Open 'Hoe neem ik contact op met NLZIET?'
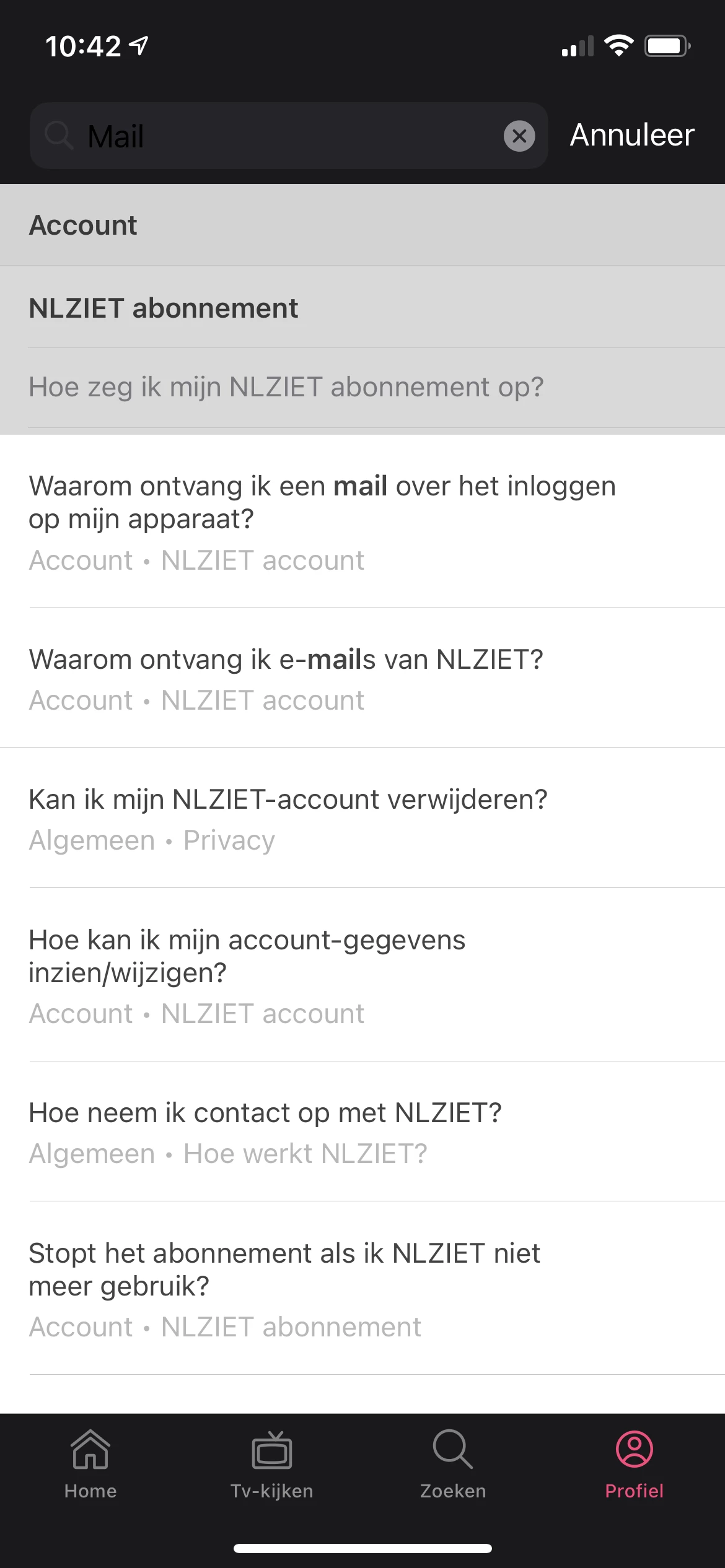This screenshot has width=725, height=1568. pyautogui.click(x=265, y=1131)
